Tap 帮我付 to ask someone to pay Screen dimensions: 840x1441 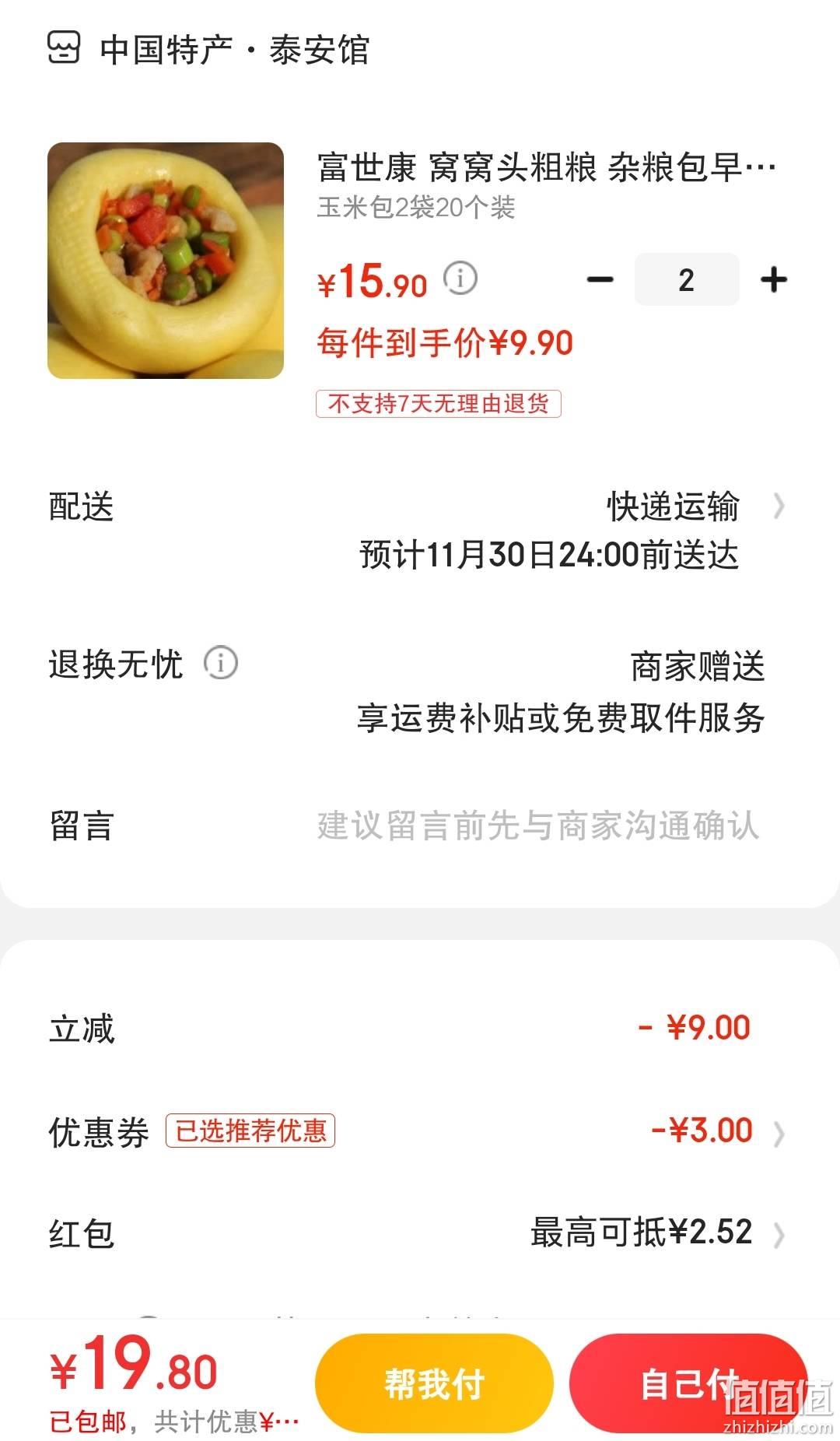coord(434,1384)
